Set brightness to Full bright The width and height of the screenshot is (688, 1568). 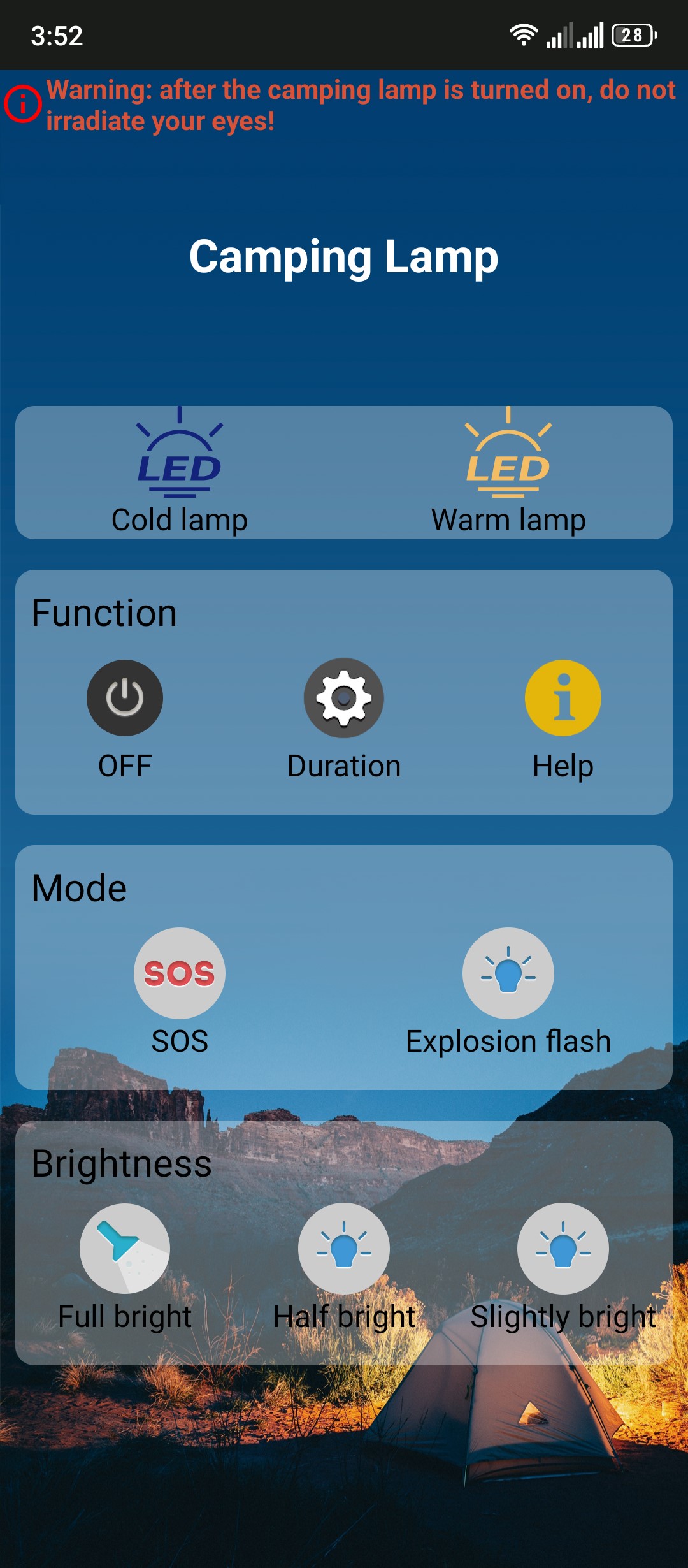(125, 1249)
